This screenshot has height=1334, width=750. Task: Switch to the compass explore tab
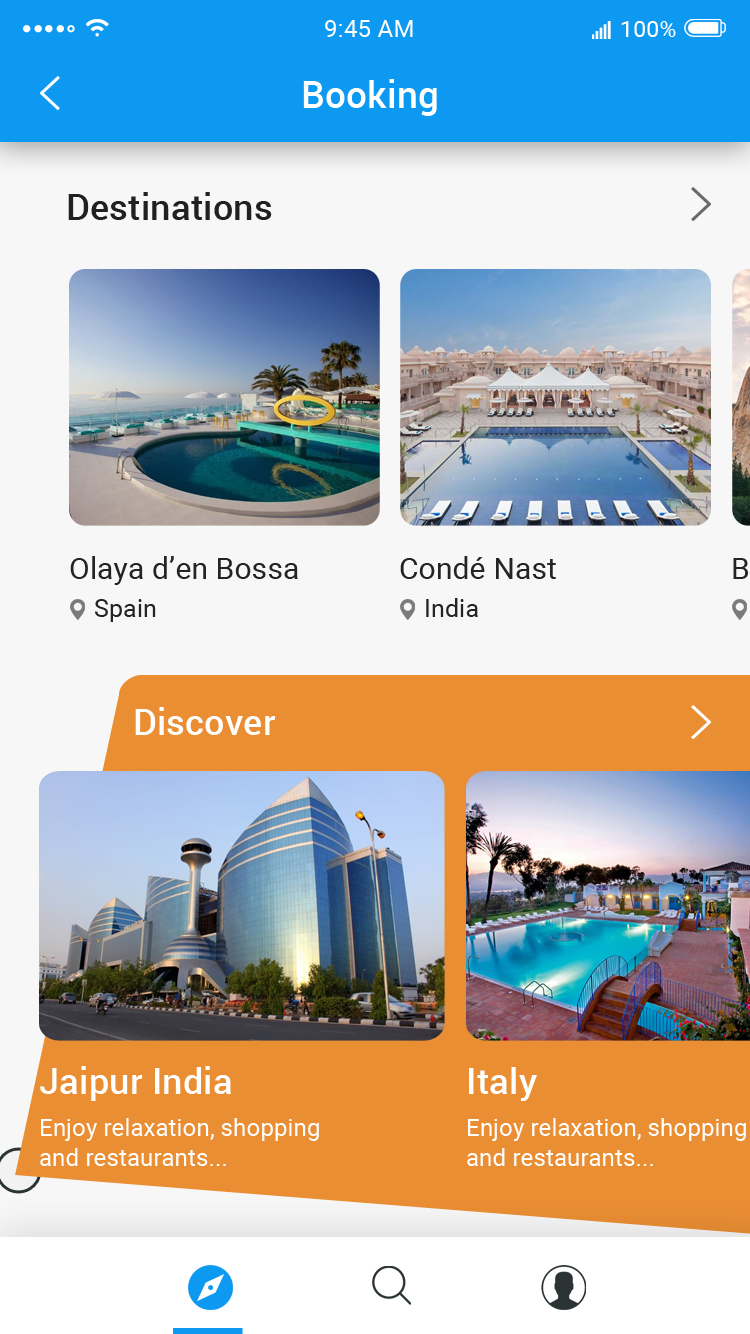[210, 1287]
